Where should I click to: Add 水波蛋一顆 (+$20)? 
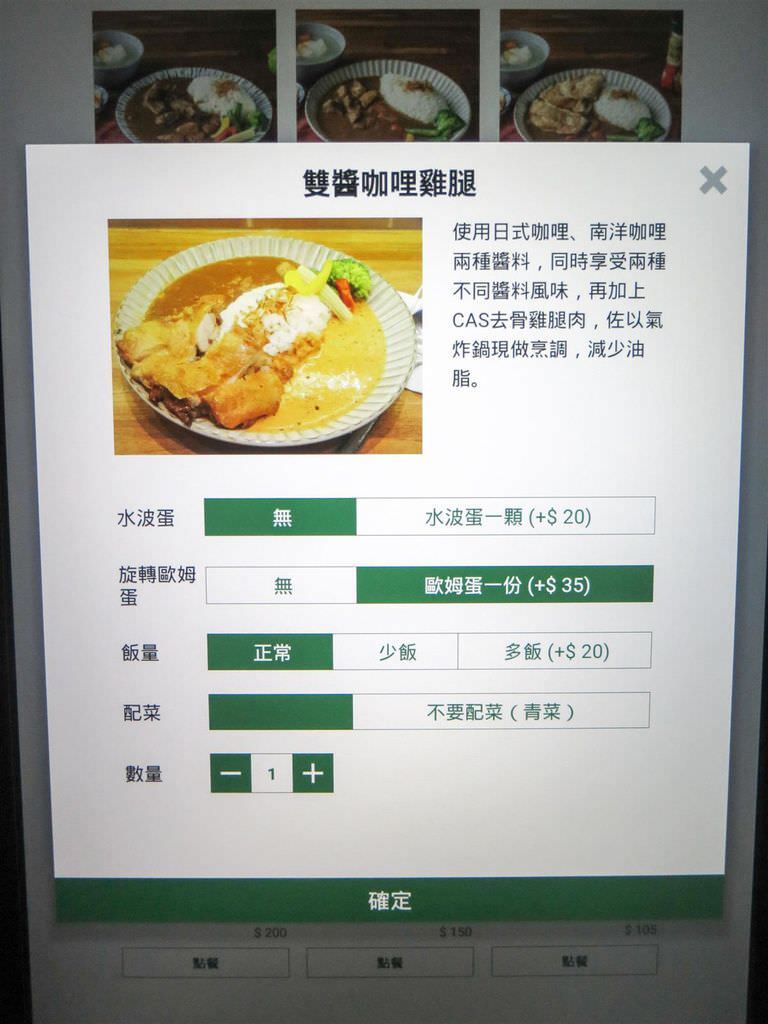pyautogui.click(x=506, y=517)
